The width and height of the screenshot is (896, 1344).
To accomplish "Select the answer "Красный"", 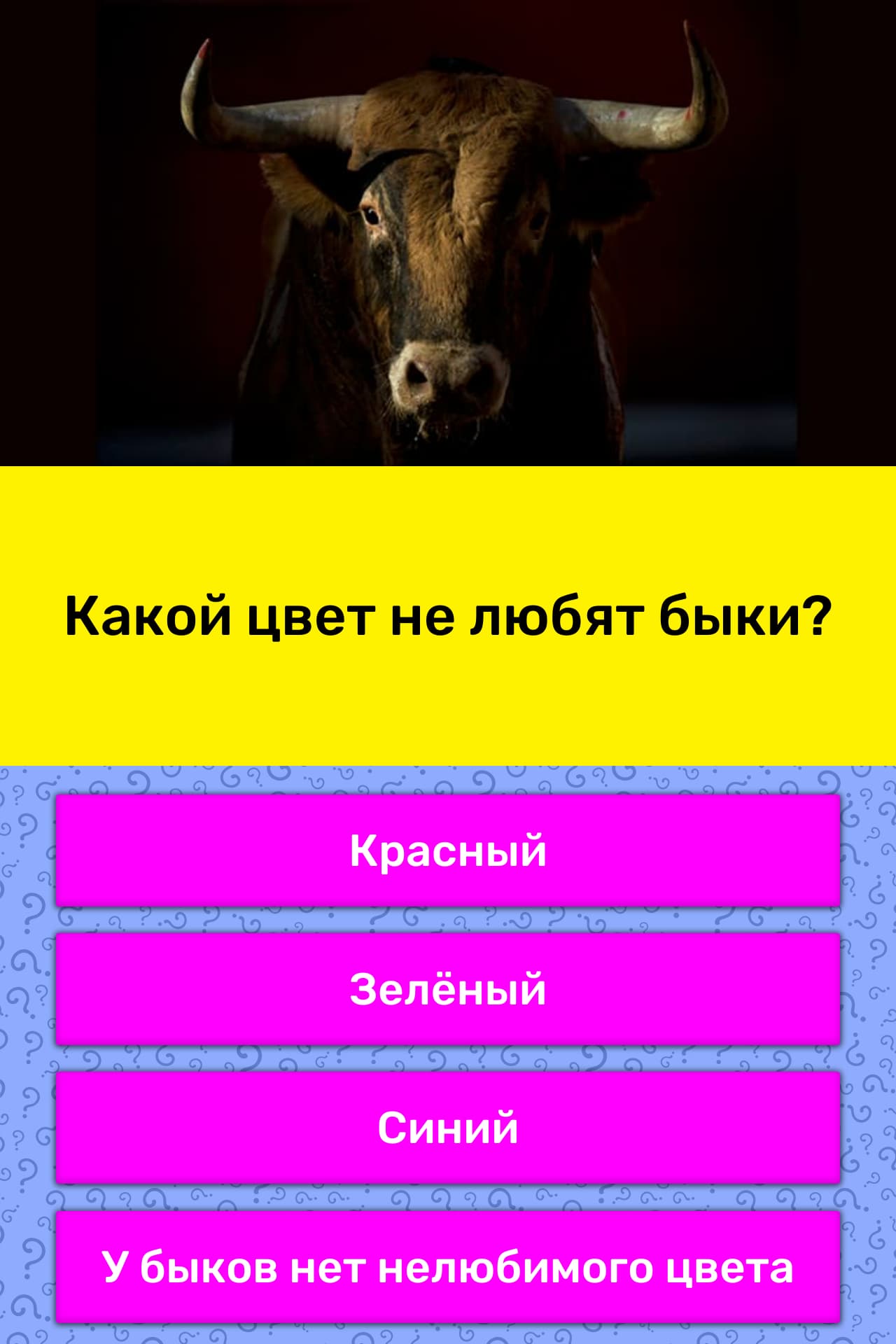I will 448,850.
